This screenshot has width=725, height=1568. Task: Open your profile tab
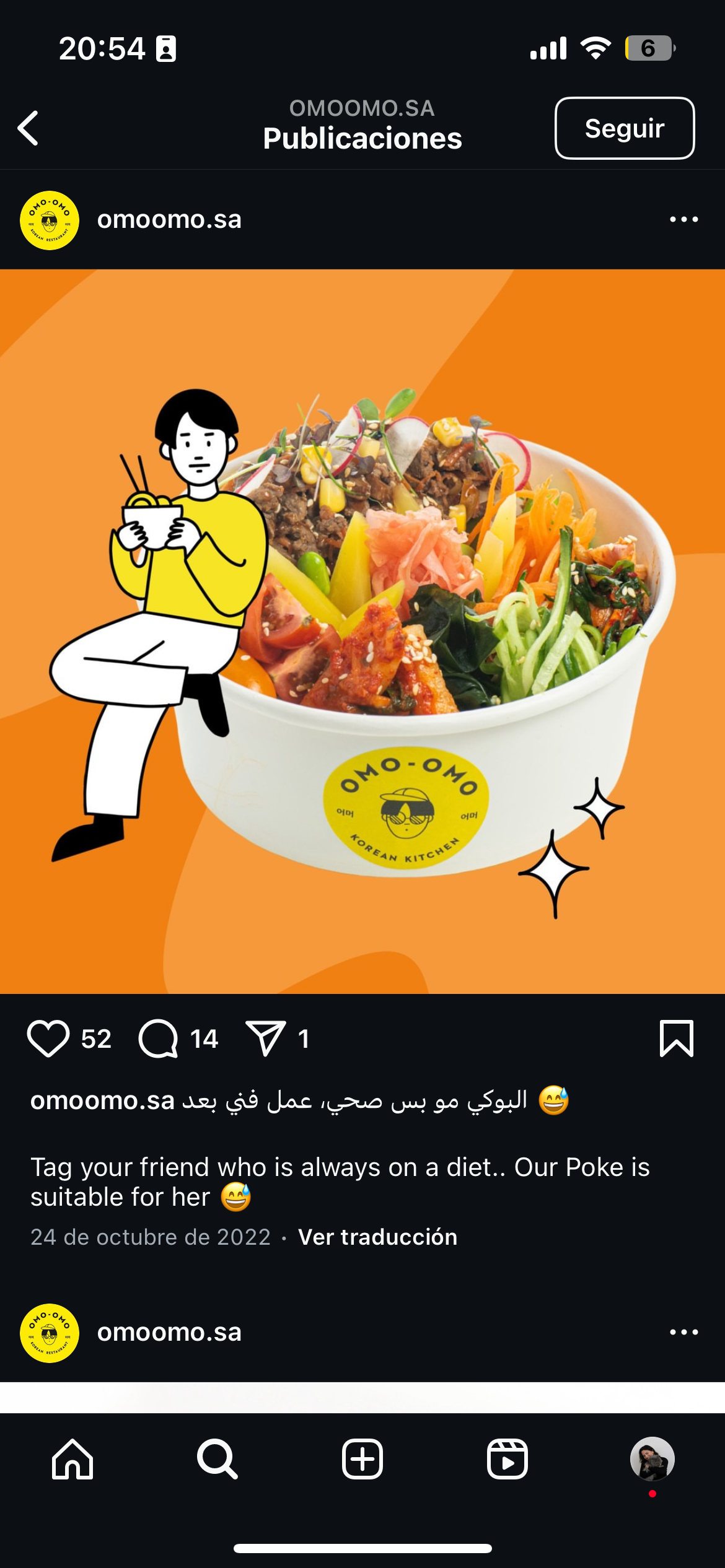click(x=652, y=1459)
